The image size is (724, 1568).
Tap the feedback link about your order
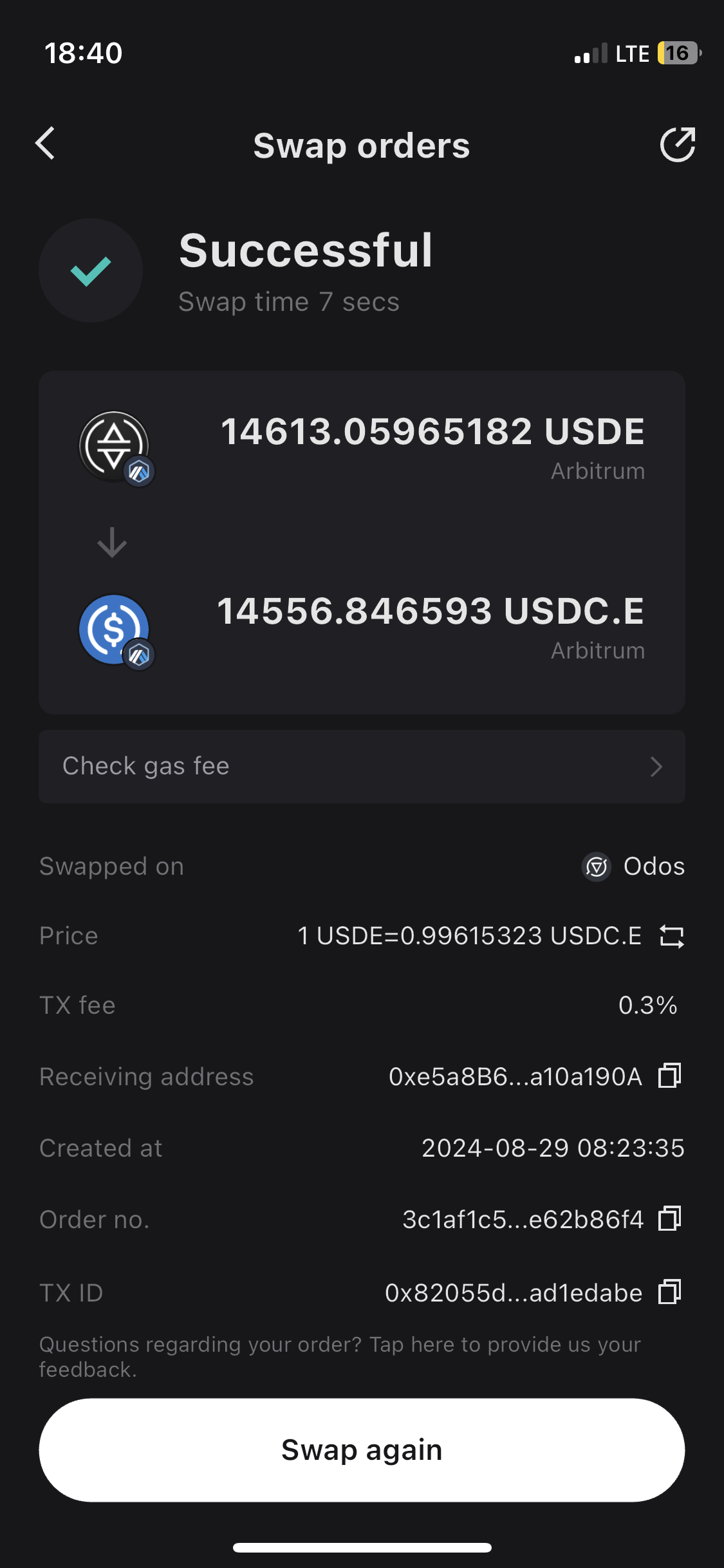[340, 1356]
